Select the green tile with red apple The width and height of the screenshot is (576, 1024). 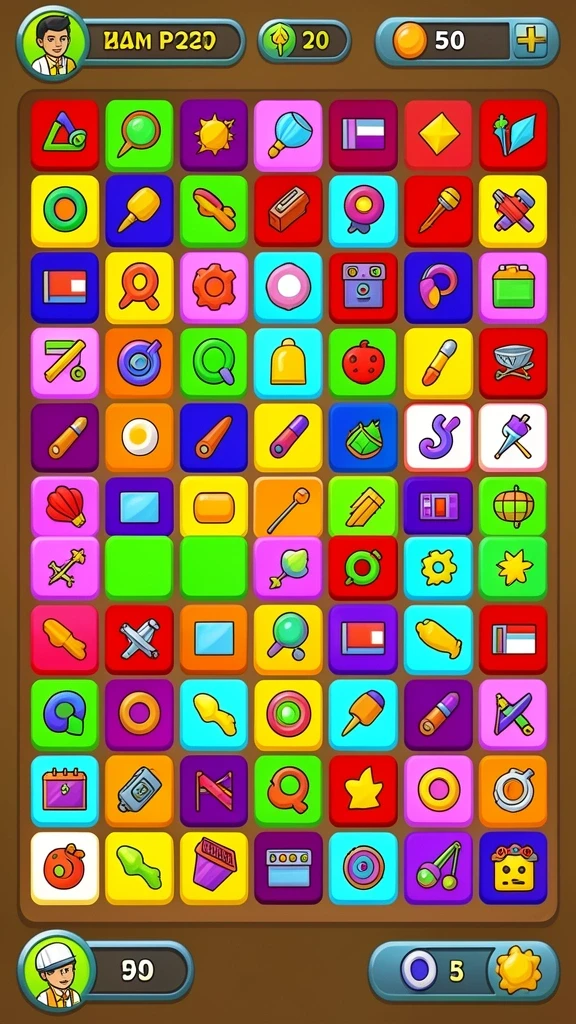coord(363,363)
